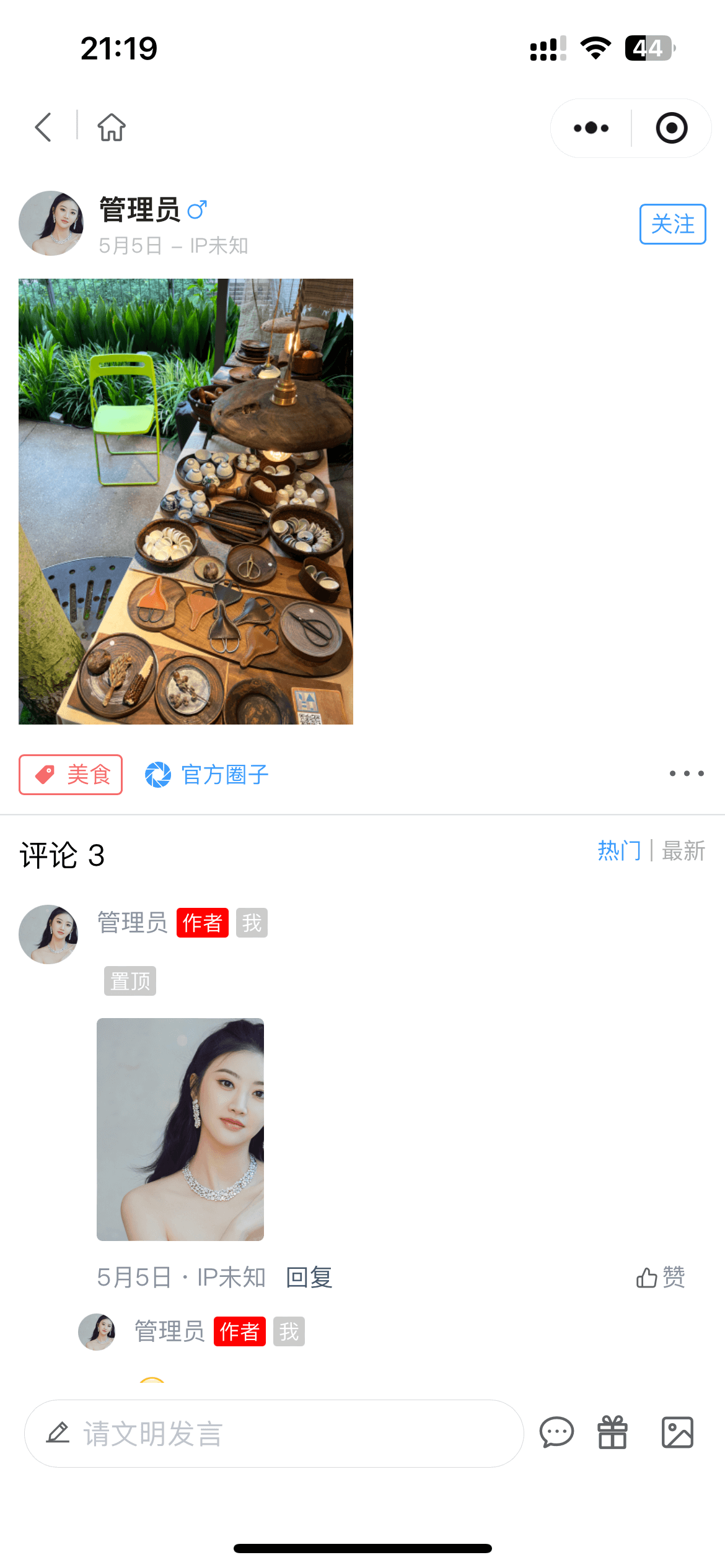The width and height of the screenshot is (725, 1568).
Task: Open the 美食 topic tag
Action: point(71,775)
